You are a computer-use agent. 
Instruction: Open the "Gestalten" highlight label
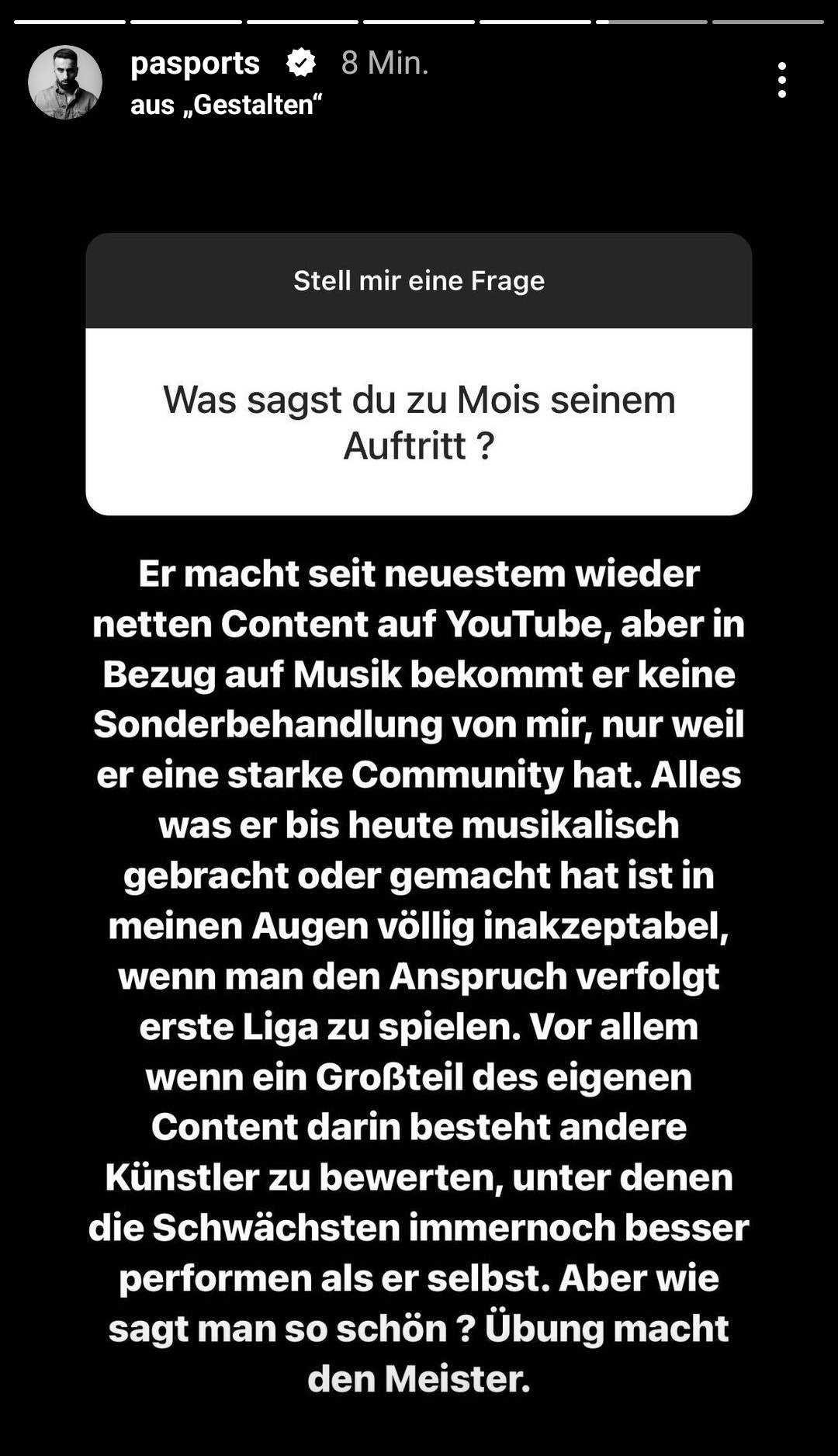226,104
